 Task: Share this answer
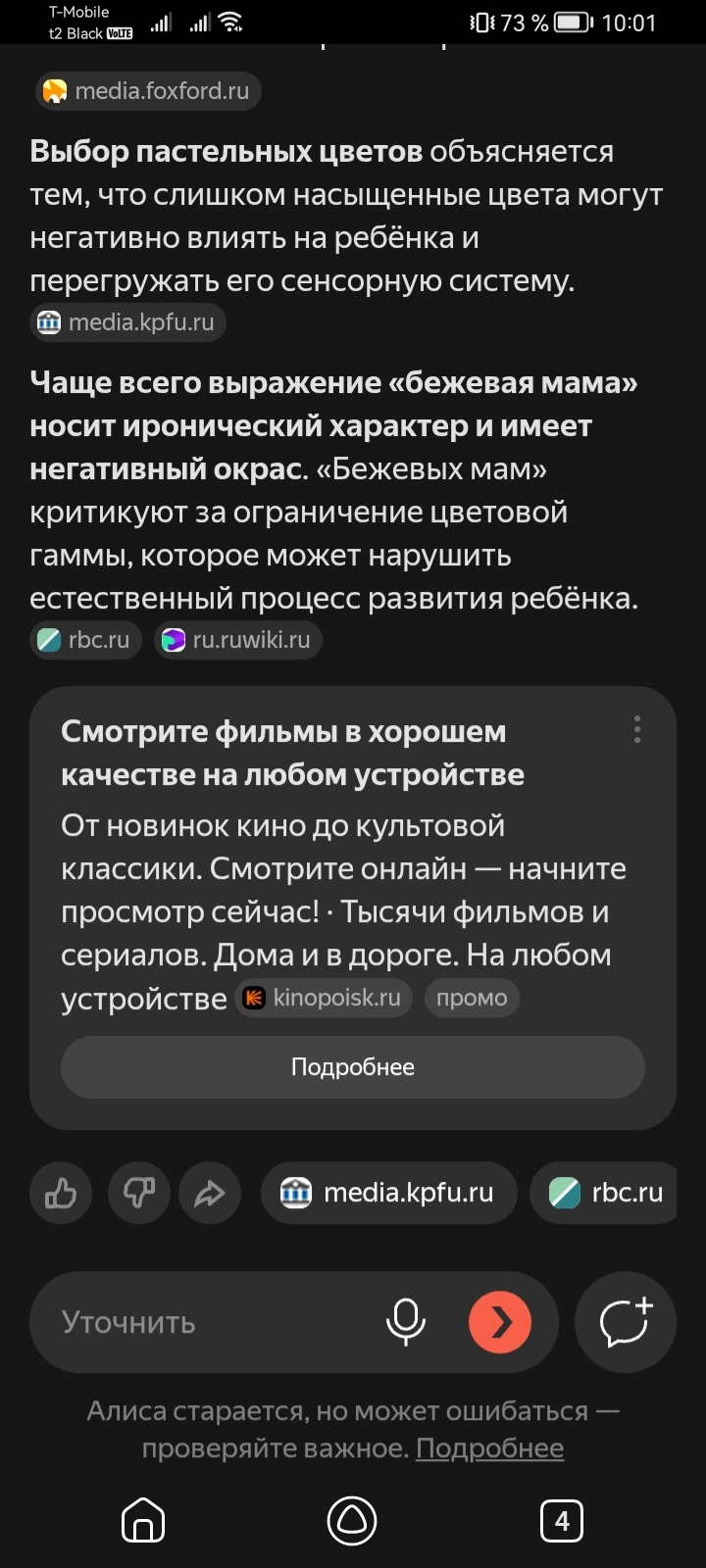pyautogui.click(x=210, y=1193)
